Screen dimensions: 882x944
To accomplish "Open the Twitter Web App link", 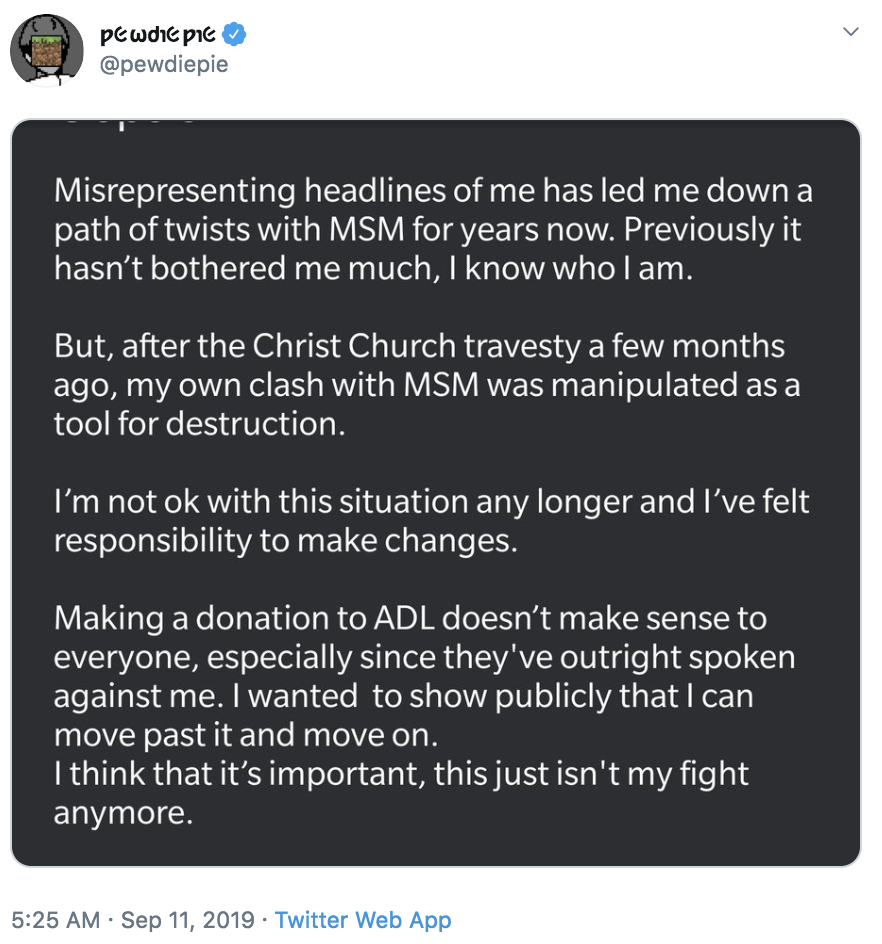I will point(363,919).
